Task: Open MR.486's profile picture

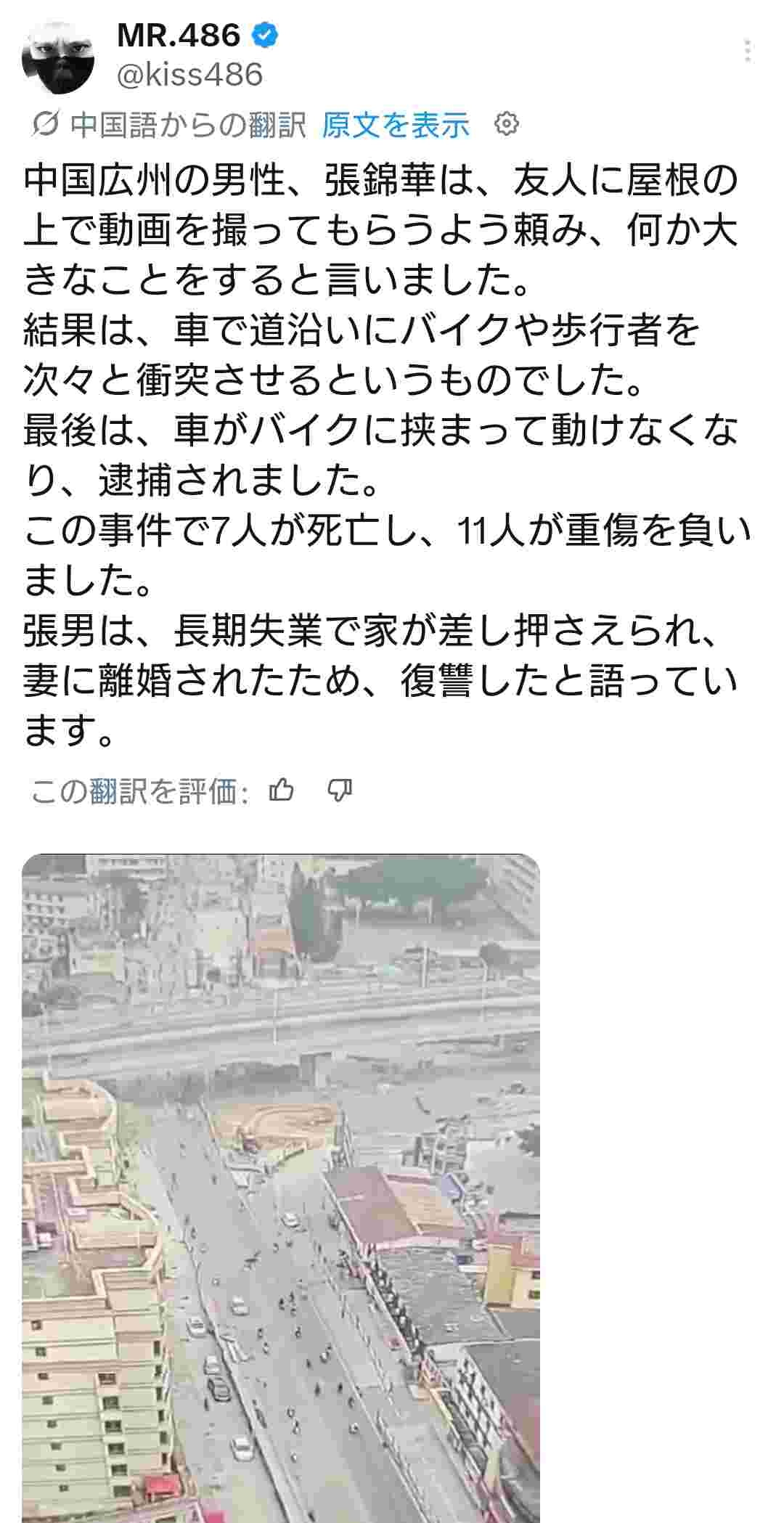Action: coord(59,58)
